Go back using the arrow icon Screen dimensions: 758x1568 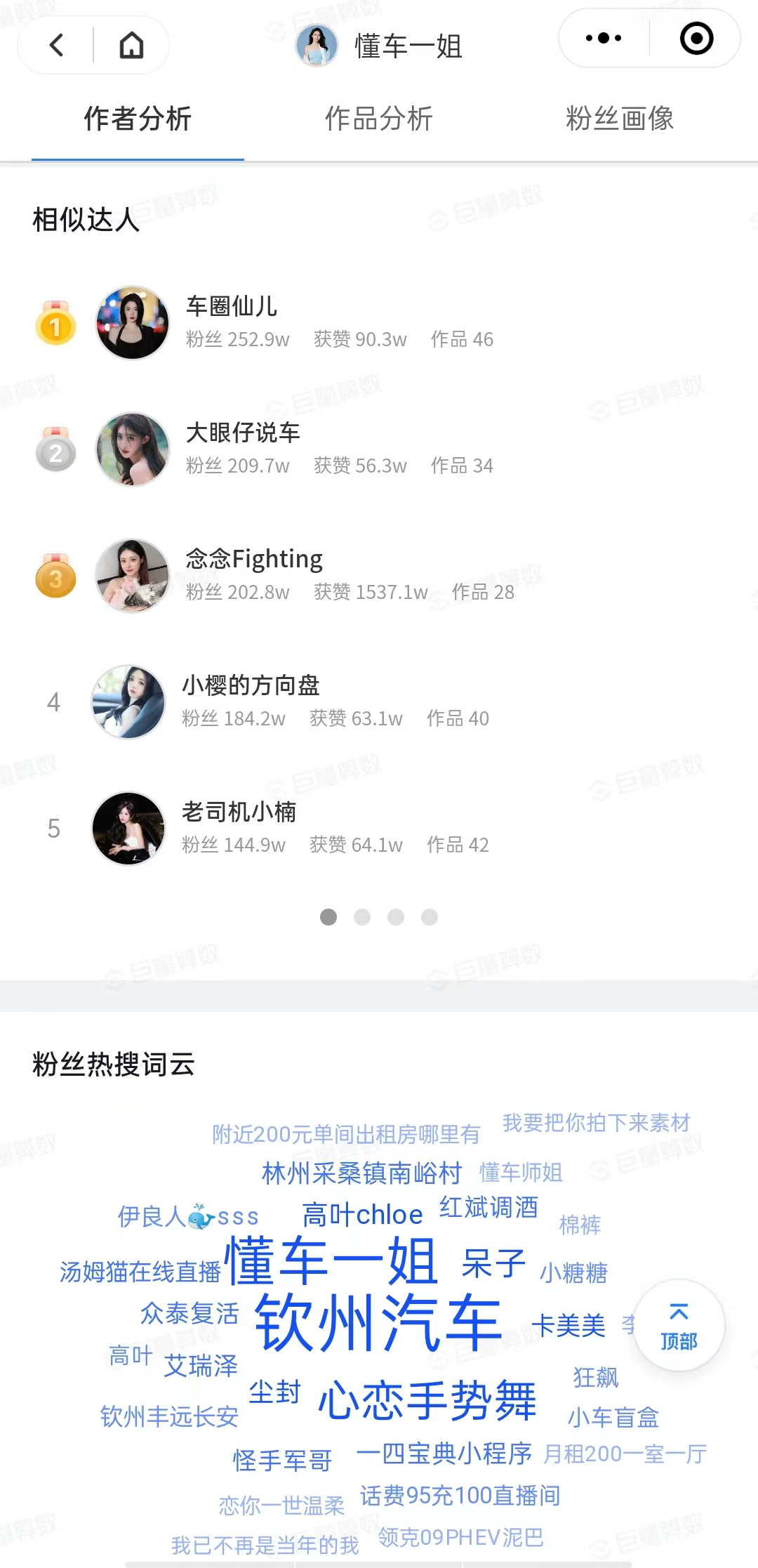pos(57,45)
